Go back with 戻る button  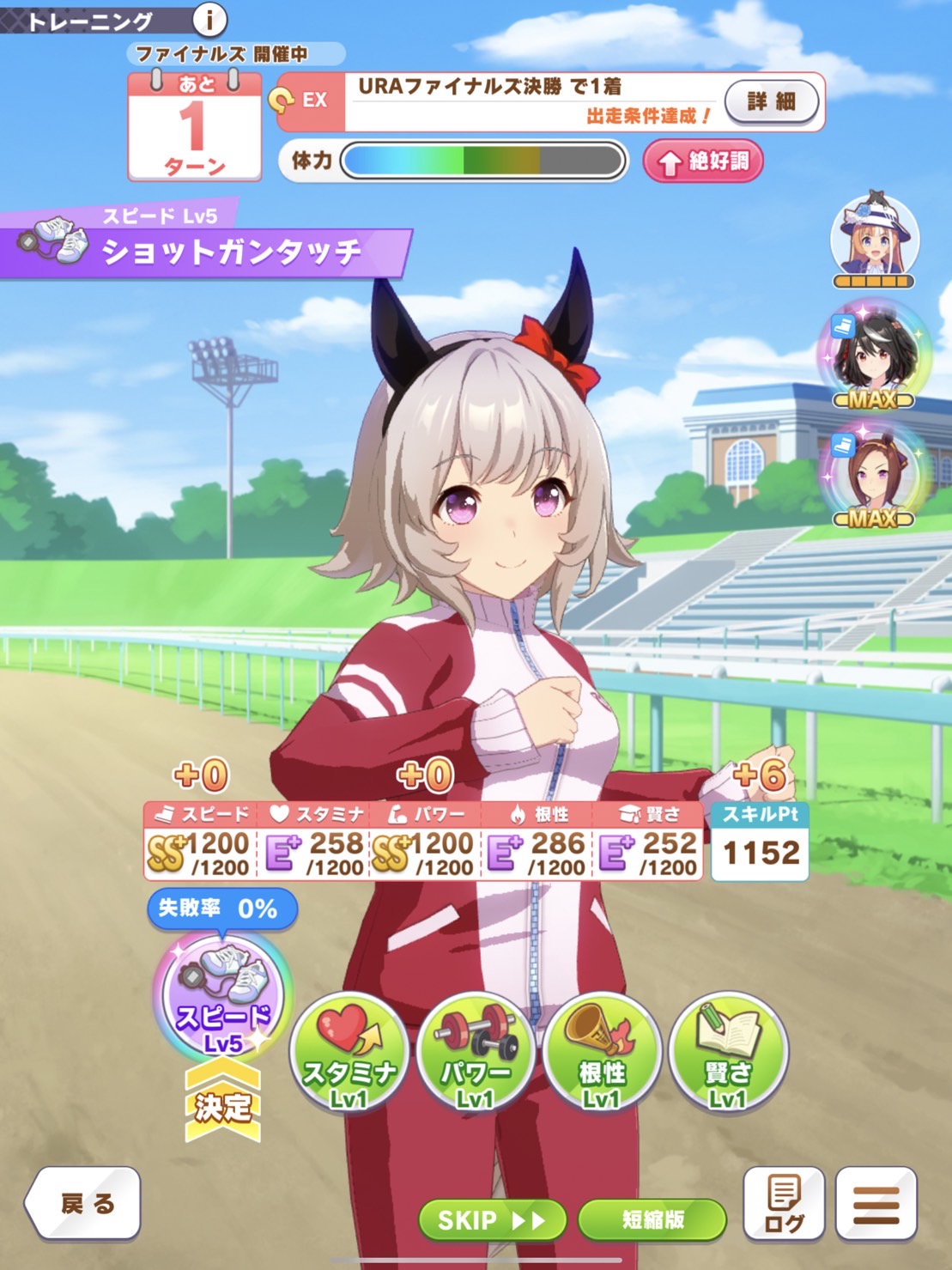click(84, 1203)
